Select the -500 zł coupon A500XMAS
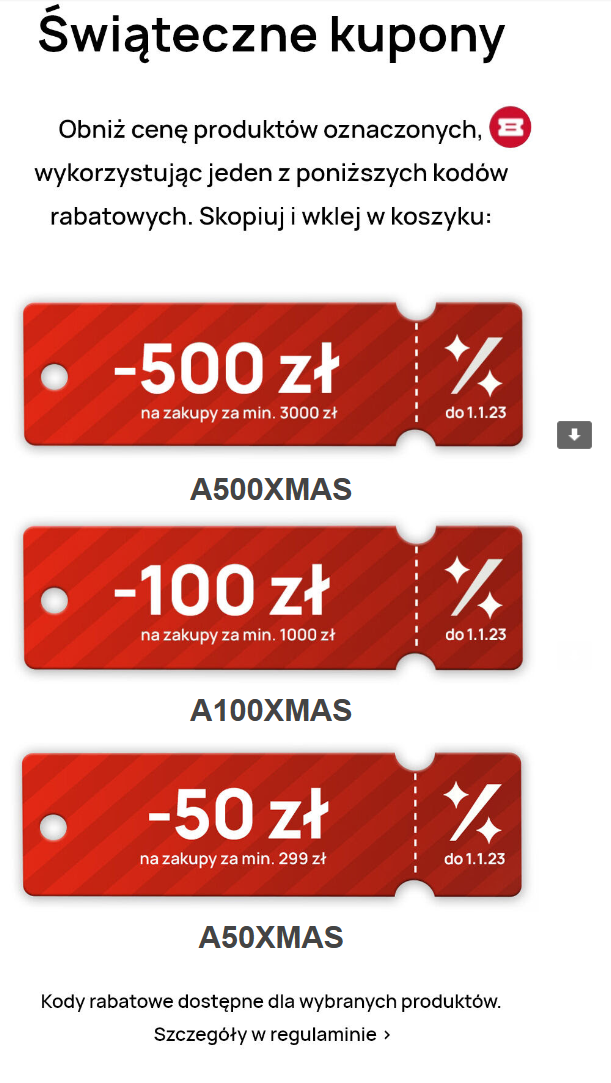This screenshot has height=1083, width=611. [x=272, y=375]
